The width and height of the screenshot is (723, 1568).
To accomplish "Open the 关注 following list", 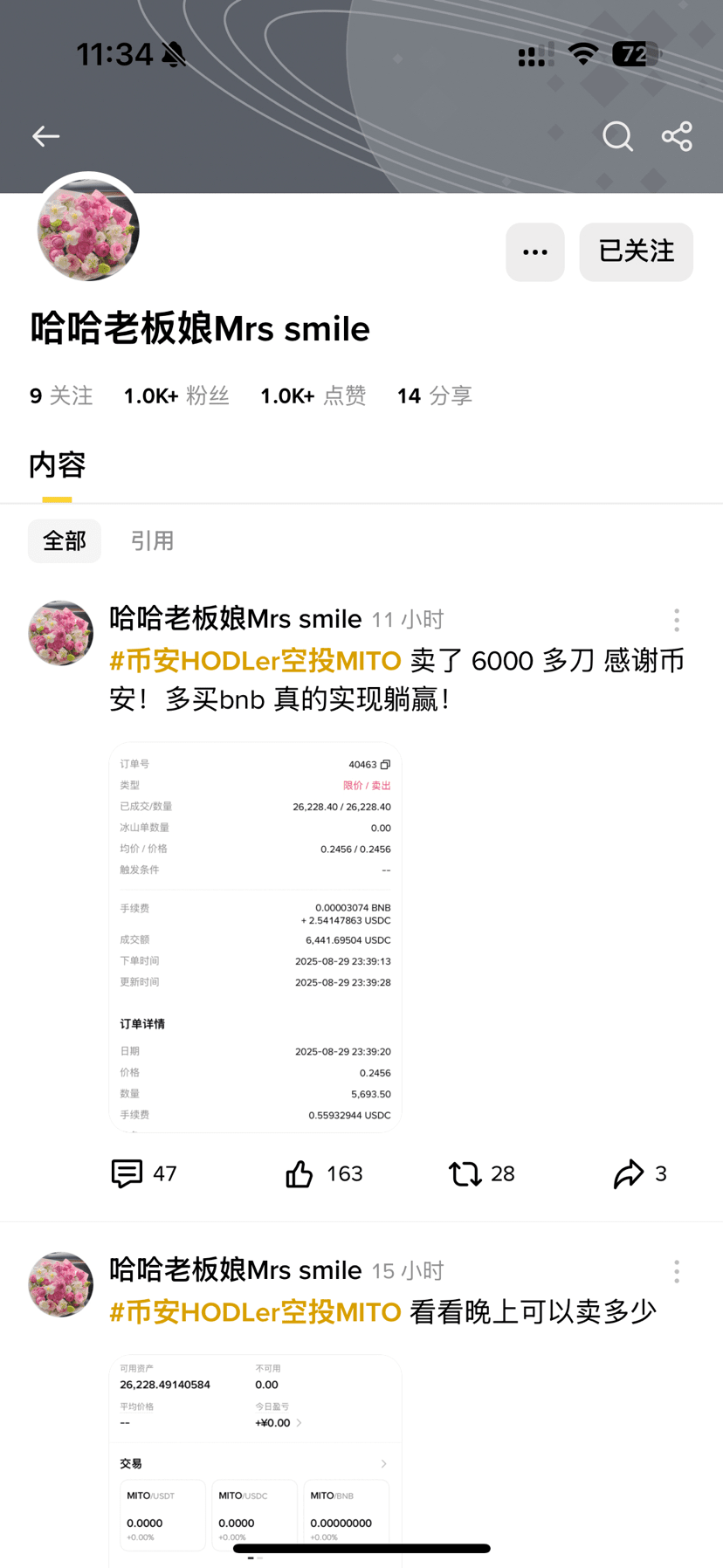I will [61, 395].
